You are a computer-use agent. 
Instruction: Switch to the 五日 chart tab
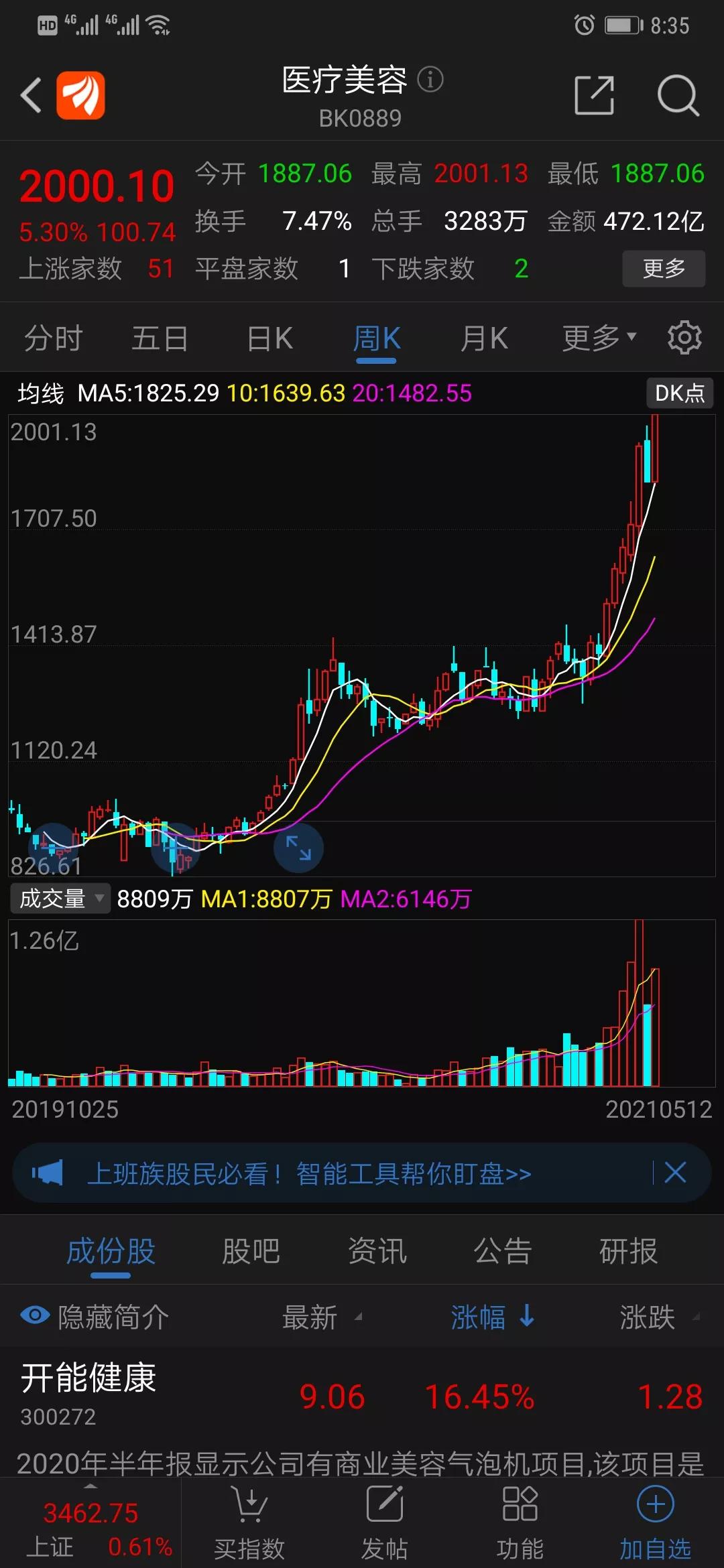coord(160,338)
